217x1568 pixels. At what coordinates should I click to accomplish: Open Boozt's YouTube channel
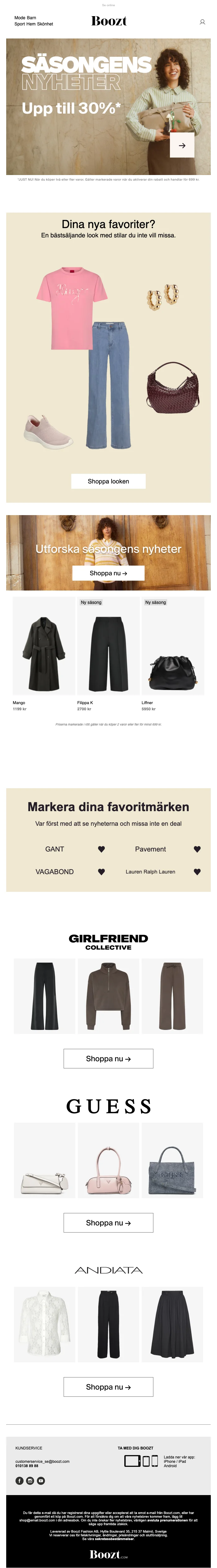pyautogui.click(x=41, y=1481)
